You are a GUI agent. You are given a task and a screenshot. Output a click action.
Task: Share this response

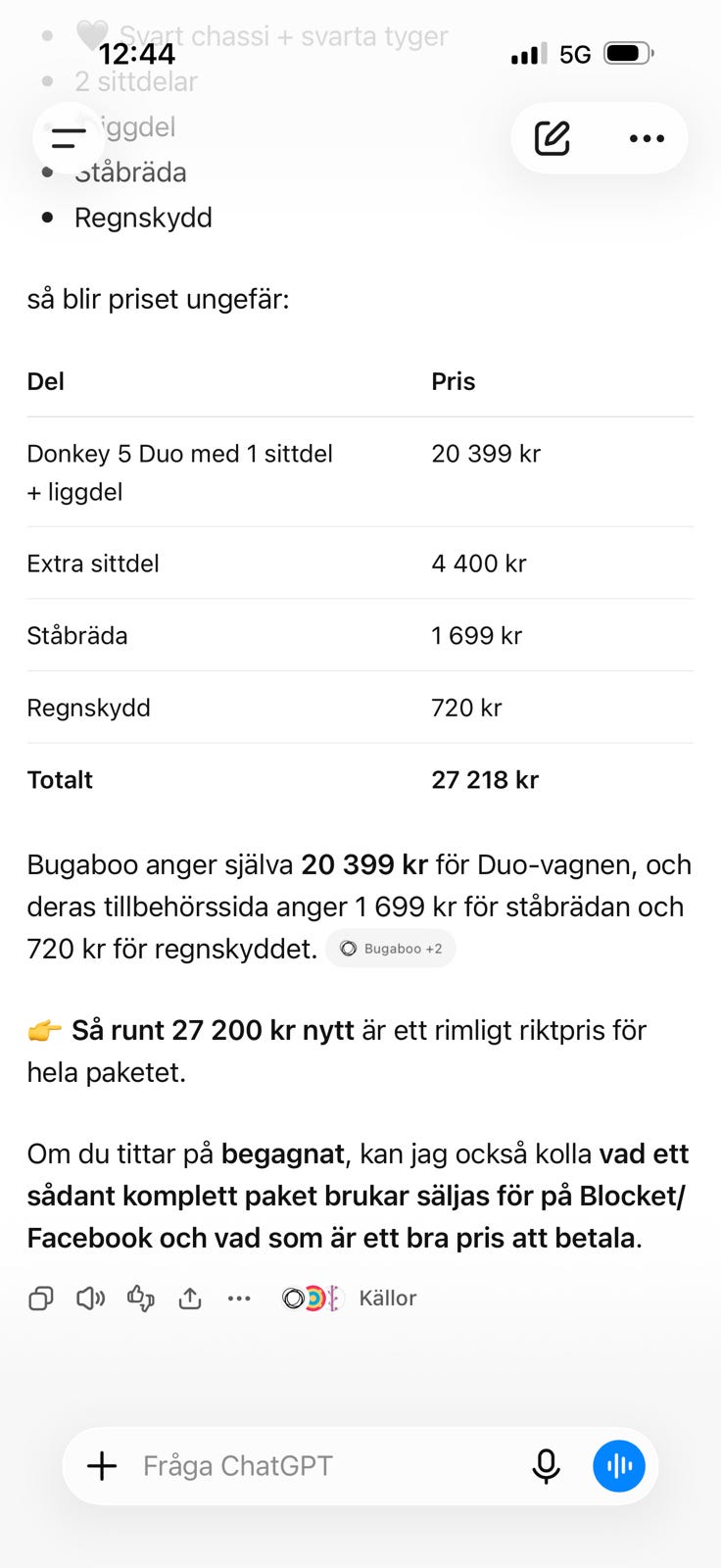pos(190,1298)
